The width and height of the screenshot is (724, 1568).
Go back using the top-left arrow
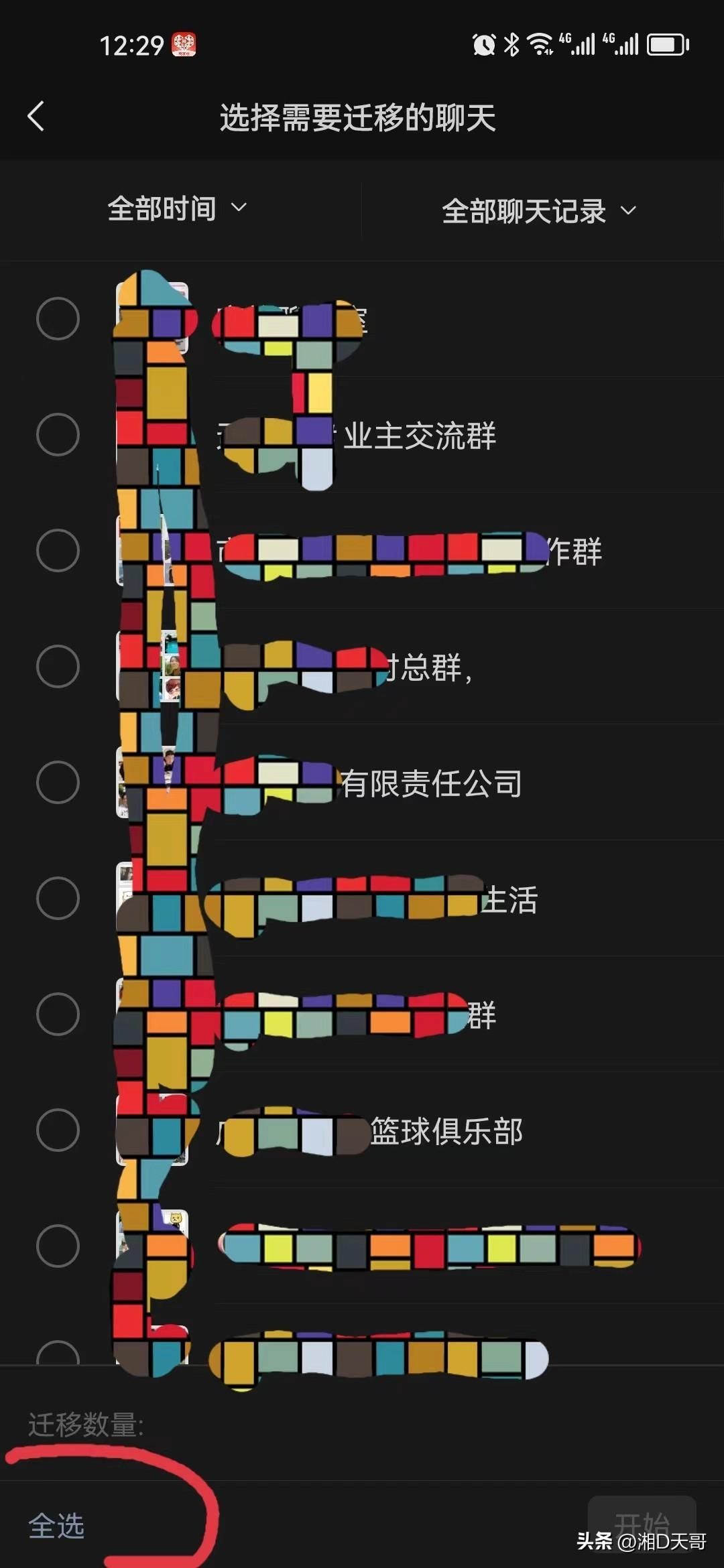[x=36, y=117]
